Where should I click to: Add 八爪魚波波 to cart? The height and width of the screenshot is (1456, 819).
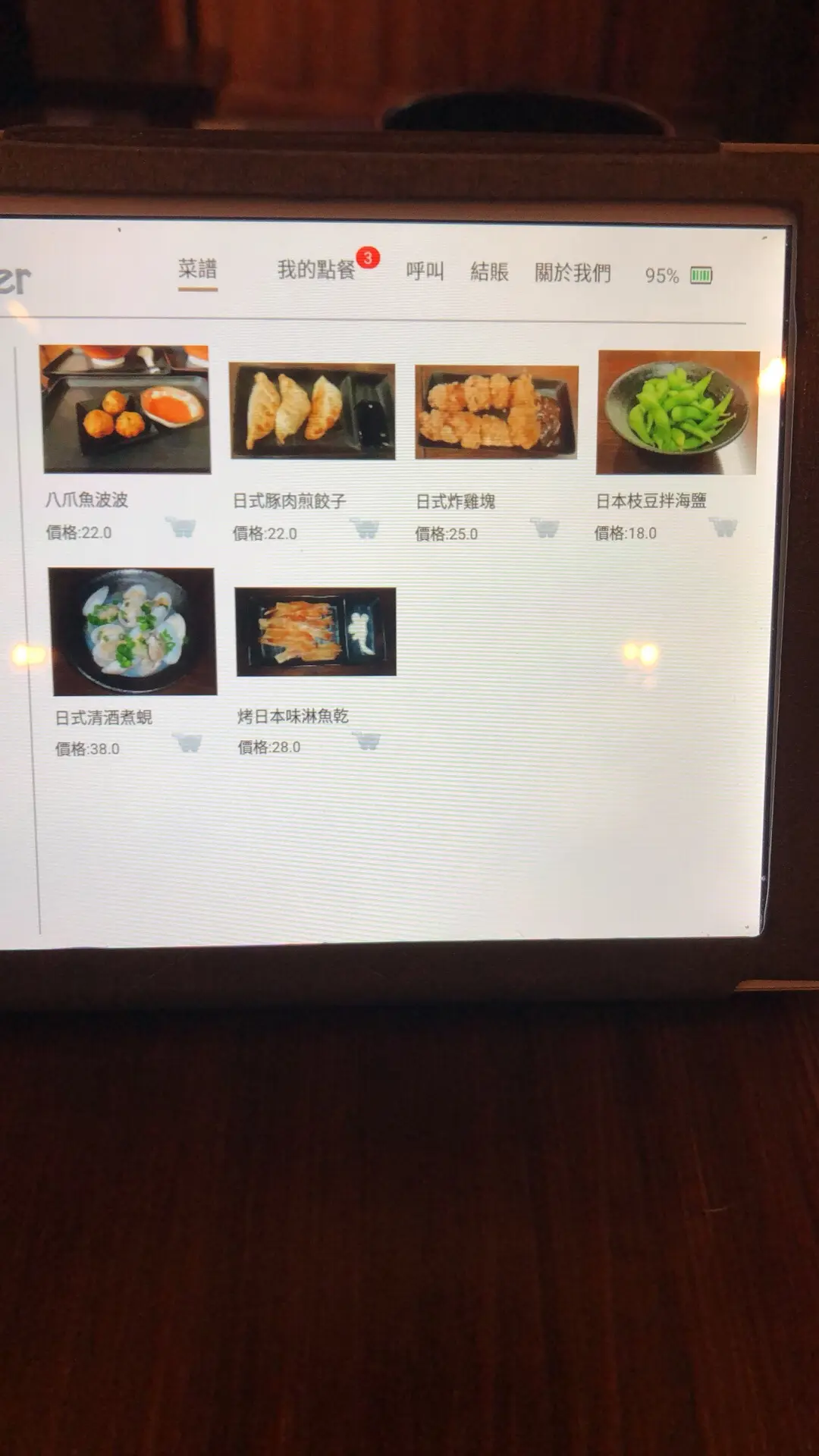pos(181,526)
